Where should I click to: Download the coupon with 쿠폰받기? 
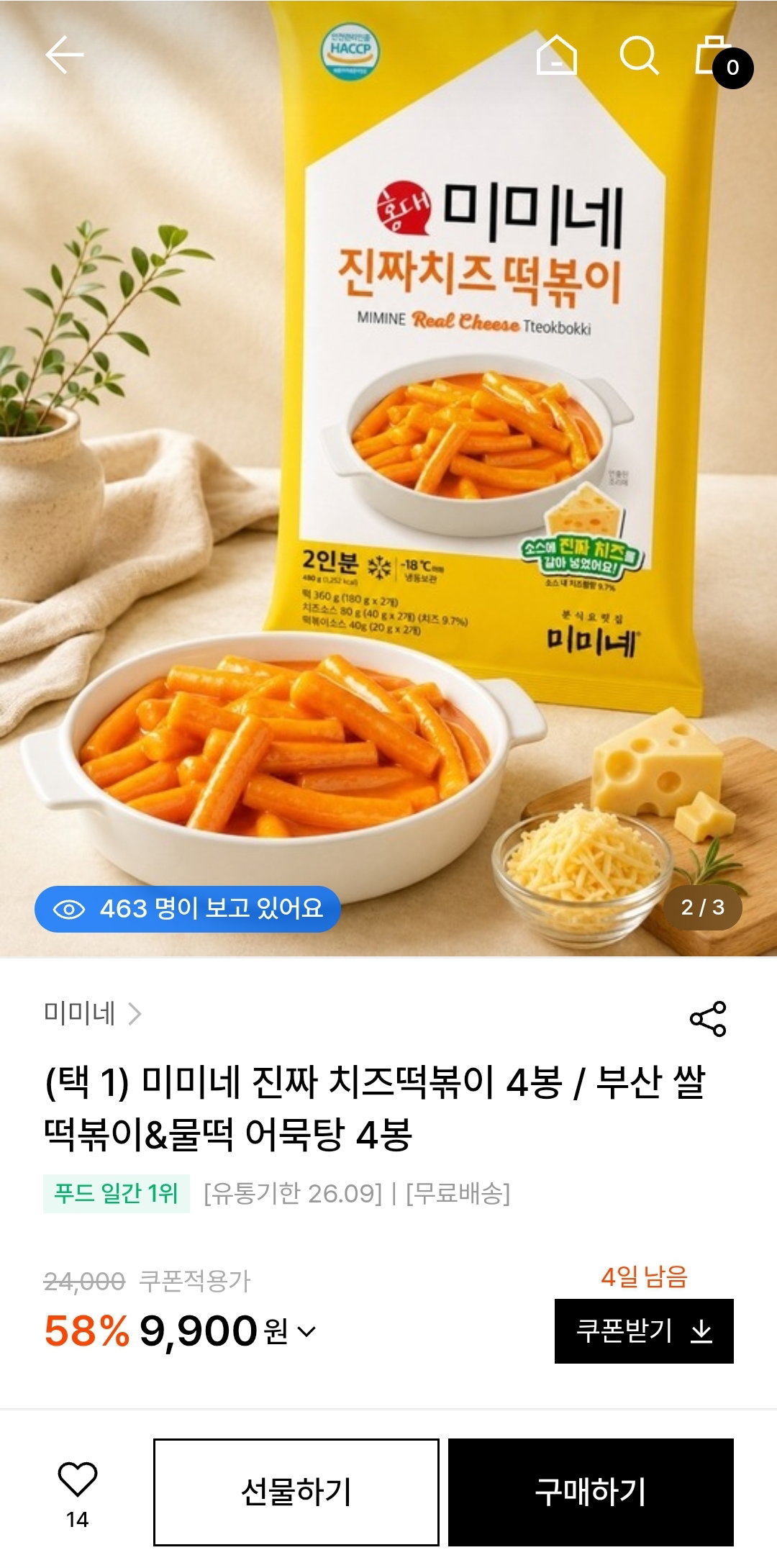click(644, 1331)
